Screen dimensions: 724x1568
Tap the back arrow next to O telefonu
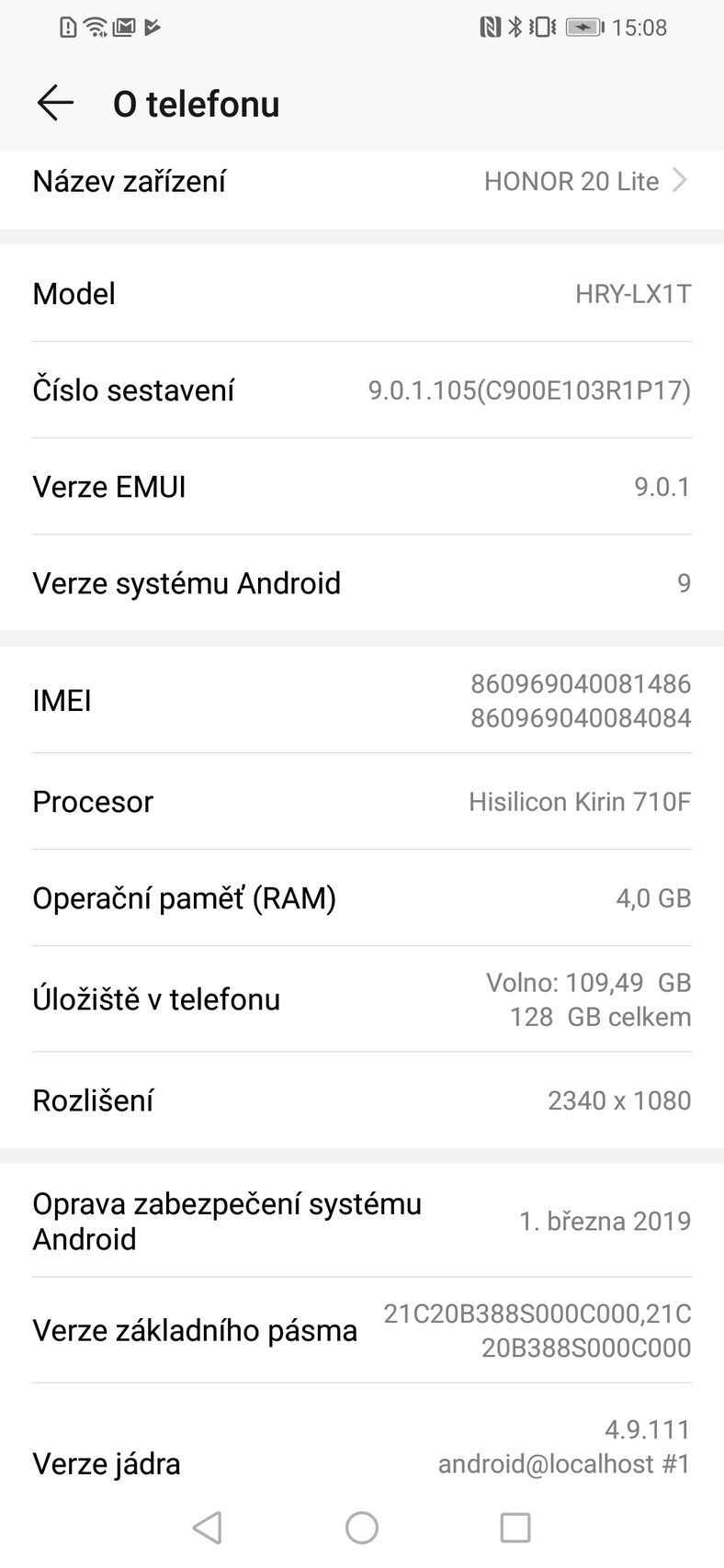[55, 103]
